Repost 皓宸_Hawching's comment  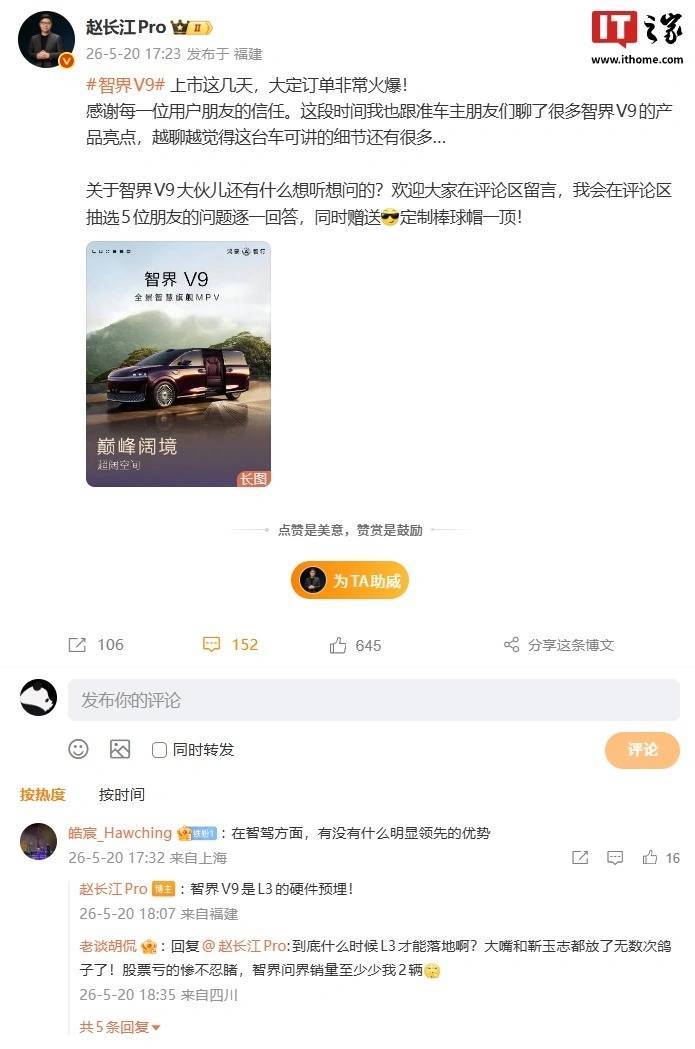[580, 858]
